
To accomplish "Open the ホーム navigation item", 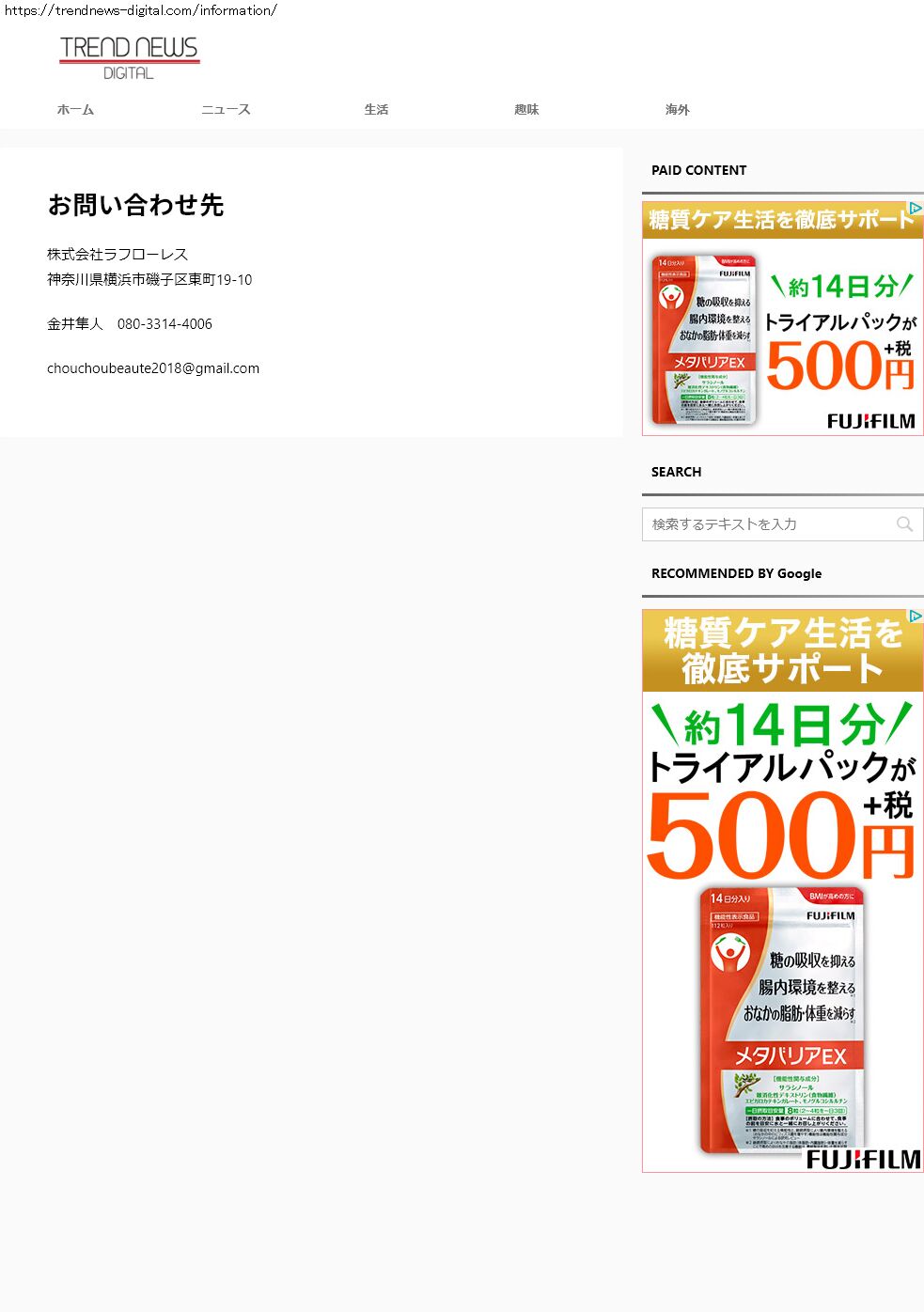I will tap(75, 110).
